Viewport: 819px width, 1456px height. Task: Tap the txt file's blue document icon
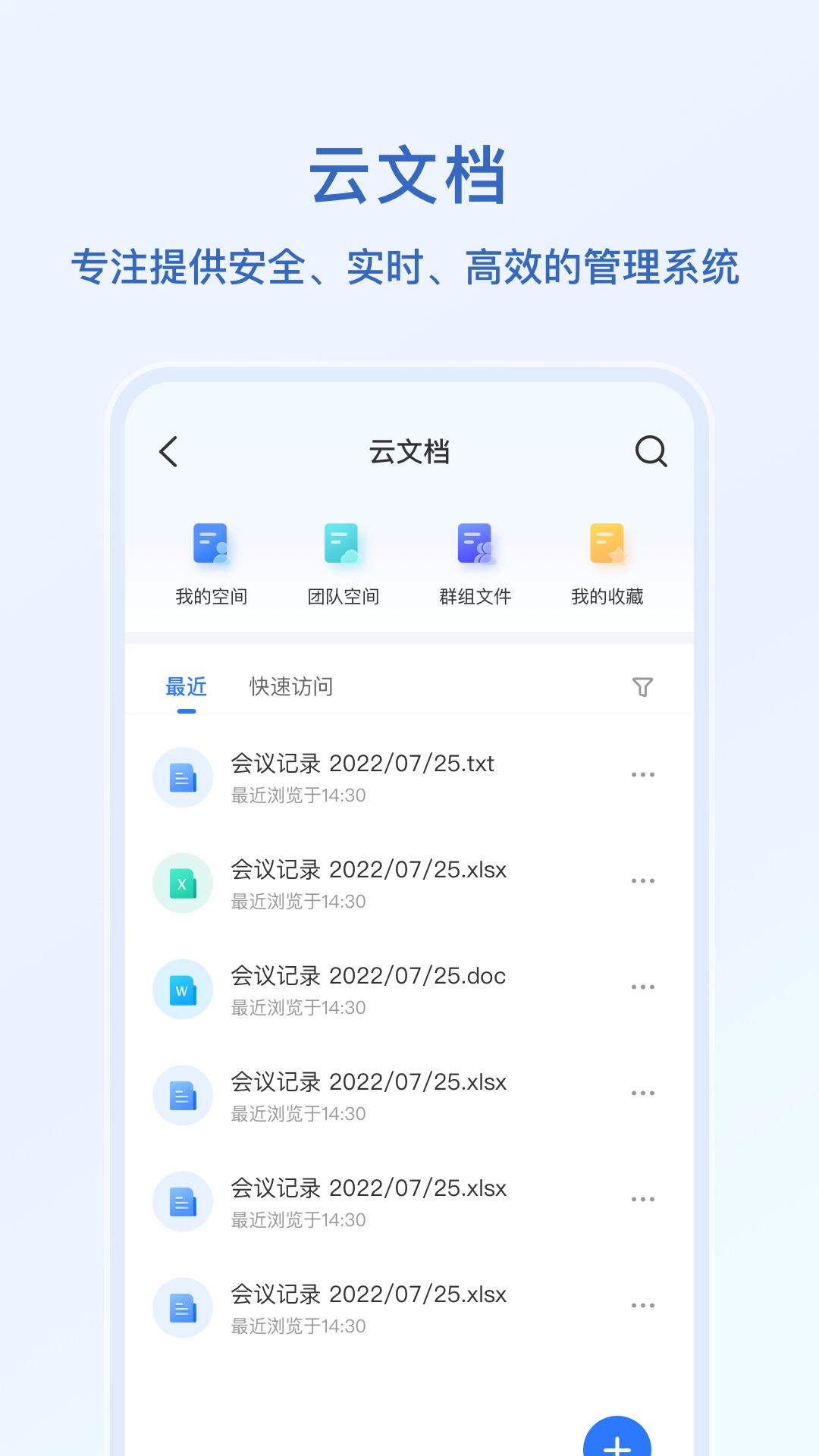point(183,777)
